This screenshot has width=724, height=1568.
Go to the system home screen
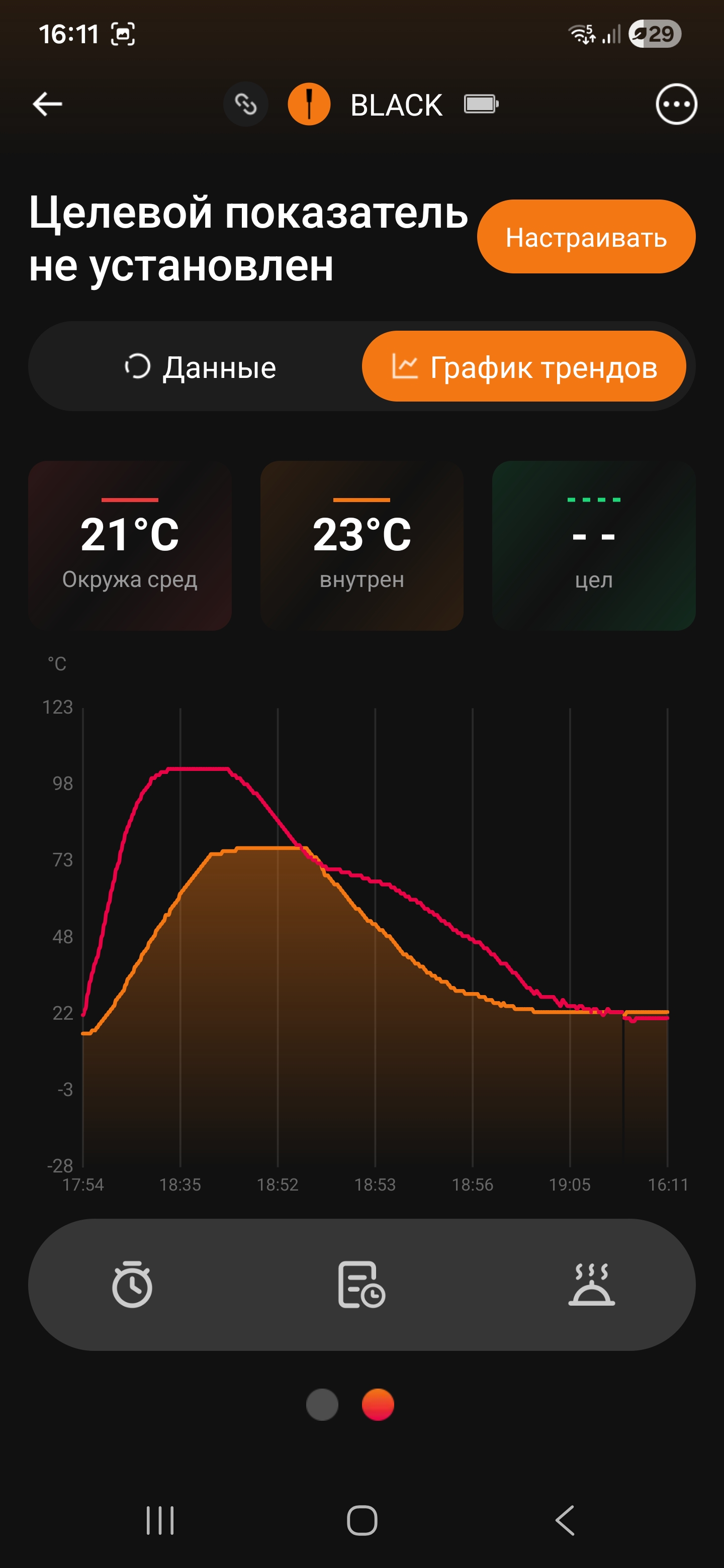[363, 1520]
